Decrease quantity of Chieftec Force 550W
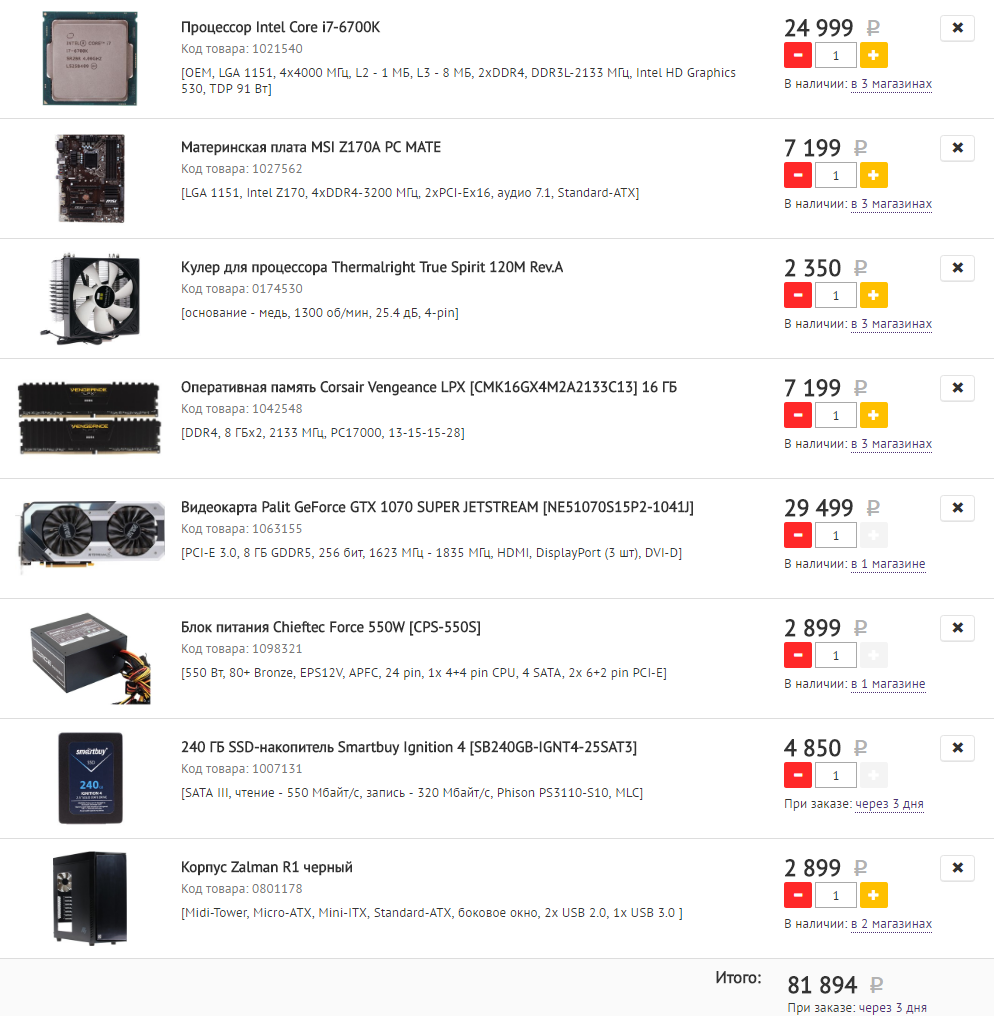This screenshot has width=994, height=1016. coord(797,655)
